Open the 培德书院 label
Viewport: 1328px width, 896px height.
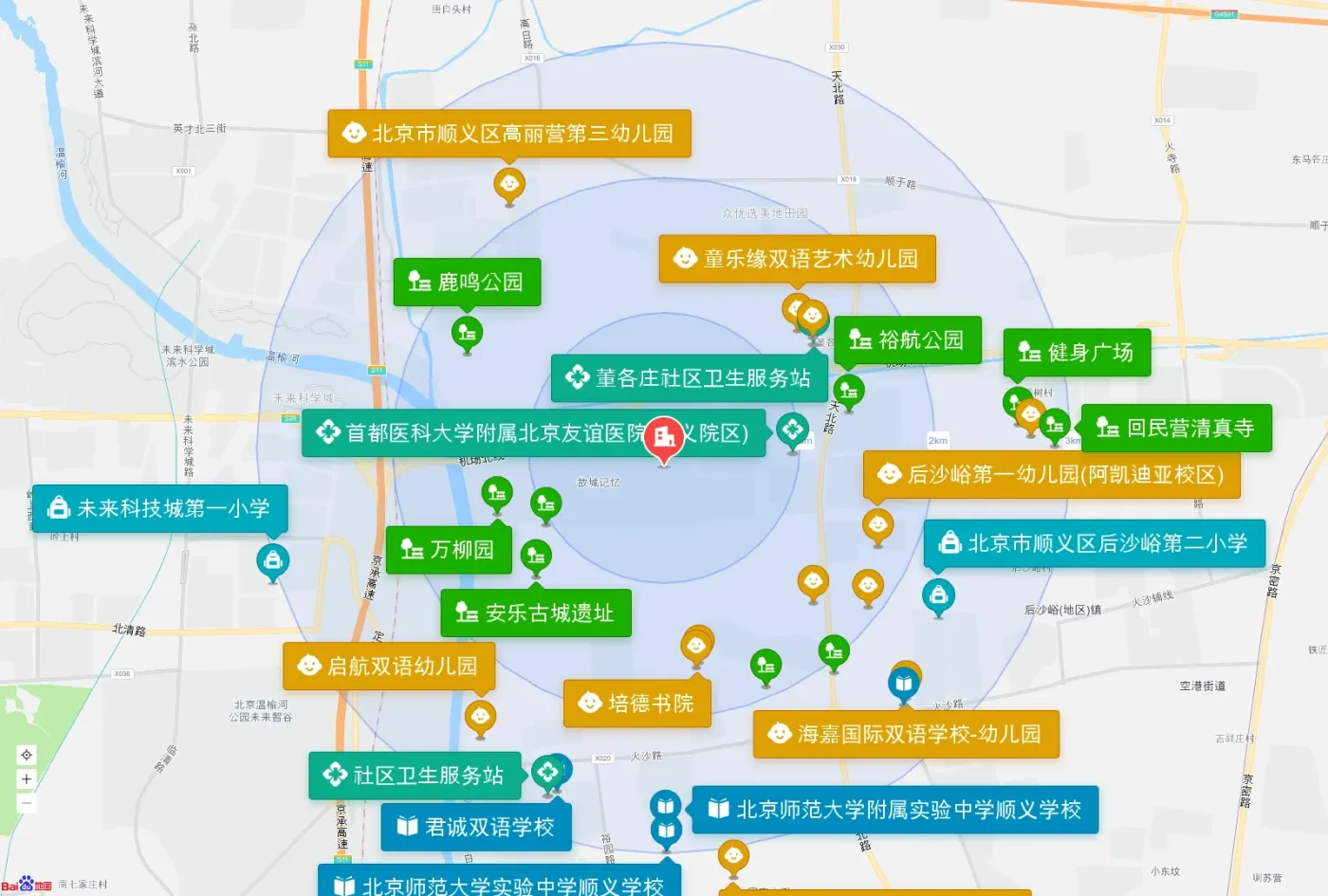637,704
